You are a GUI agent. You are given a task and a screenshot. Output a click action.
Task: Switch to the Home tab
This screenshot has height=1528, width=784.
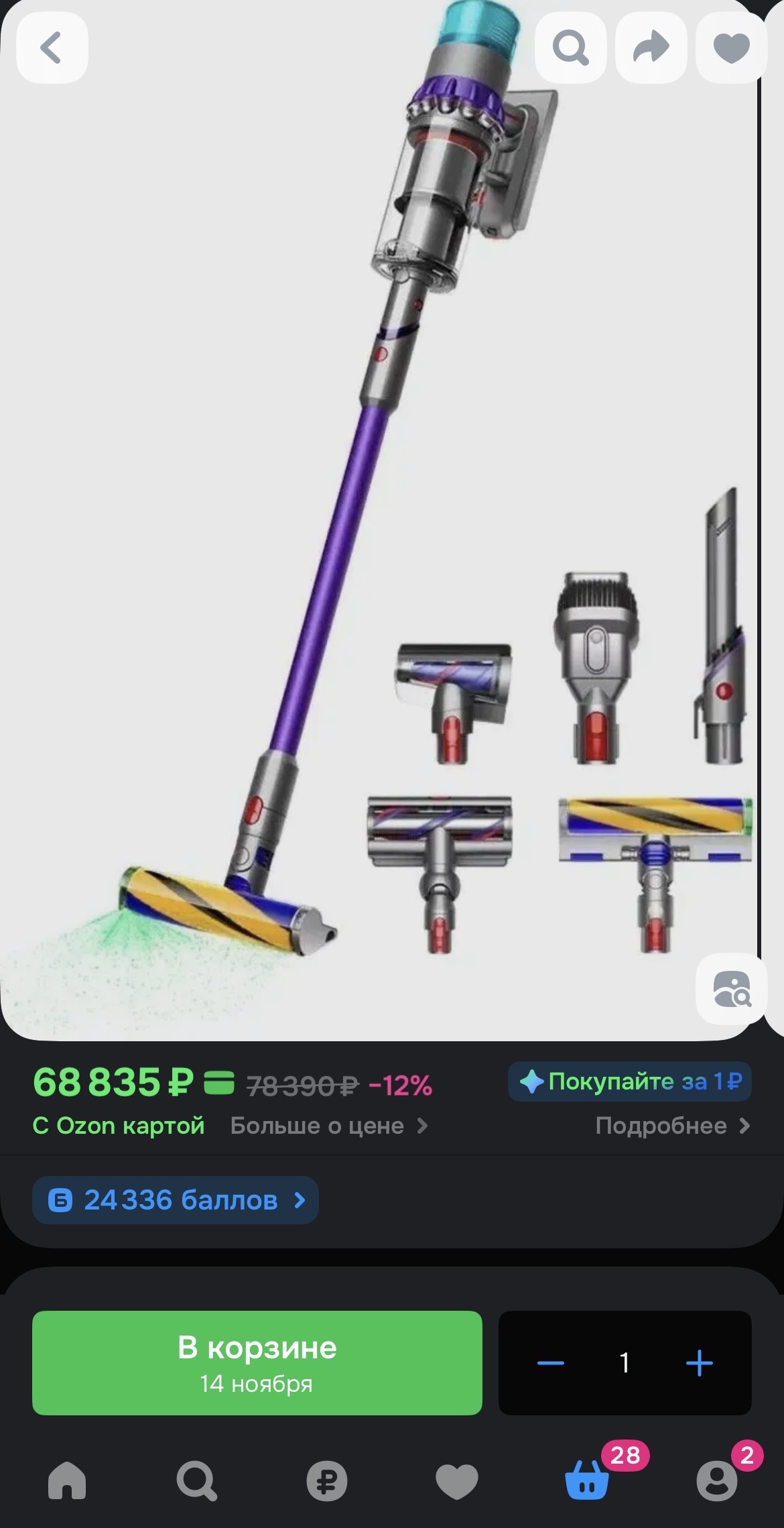coord(67,1480)
